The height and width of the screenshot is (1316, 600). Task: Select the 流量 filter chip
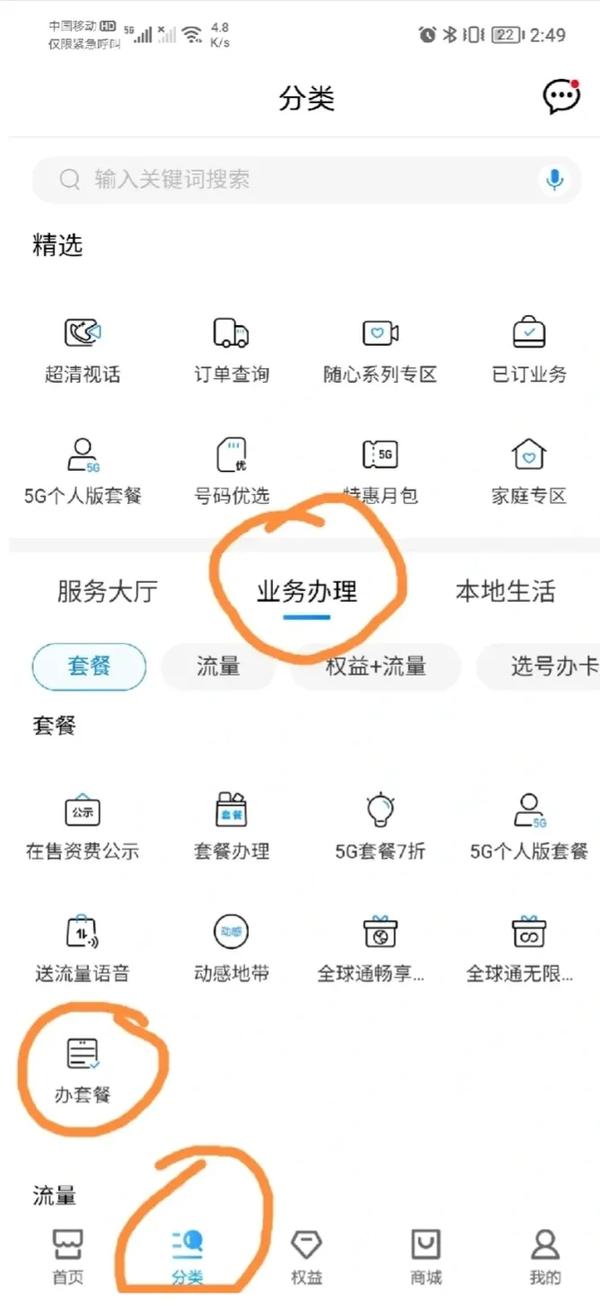point(218,667)
